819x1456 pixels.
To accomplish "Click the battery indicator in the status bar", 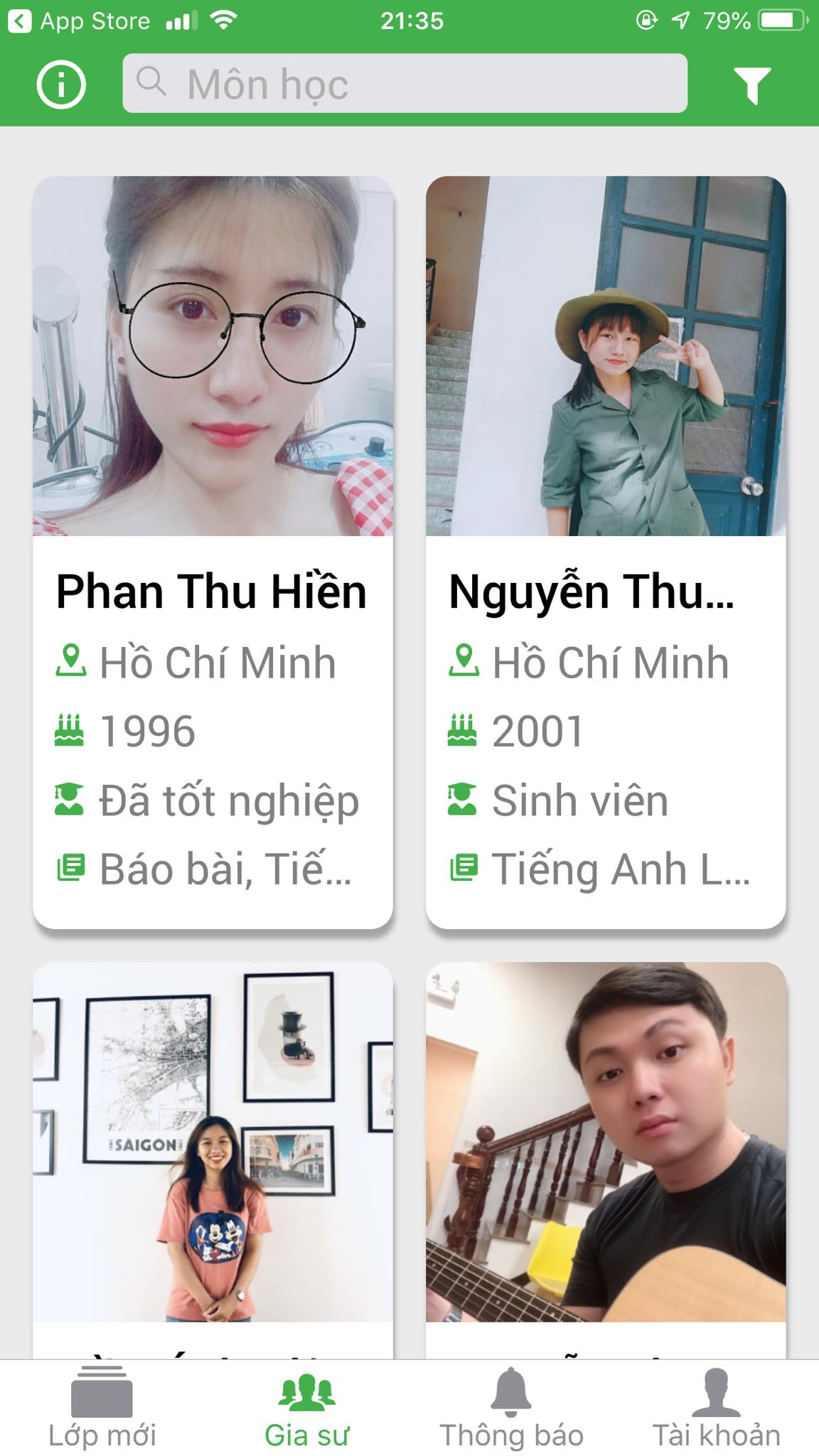I will pos(780,21).
